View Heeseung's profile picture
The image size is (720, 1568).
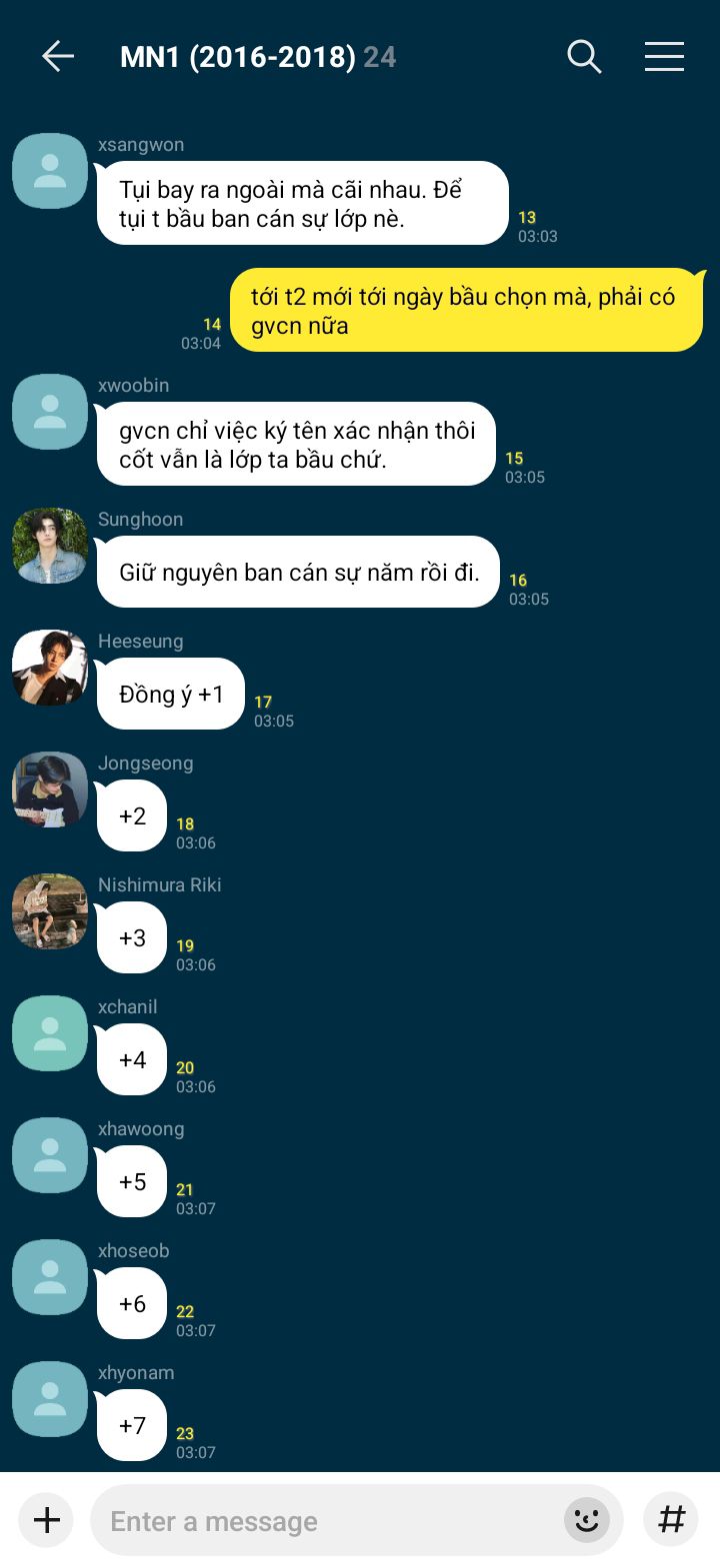(x=50, y=668)
